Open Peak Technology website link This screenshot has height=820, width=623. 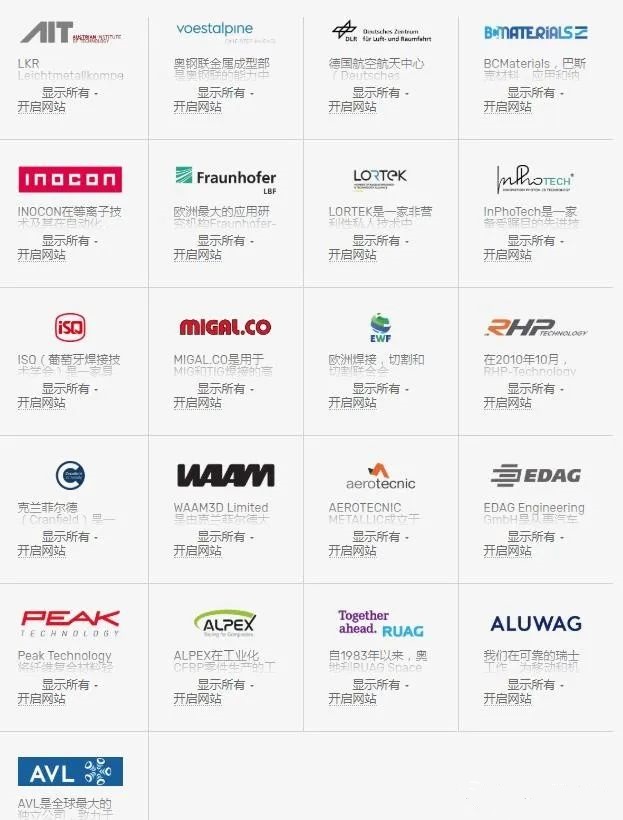[x=41, y=699]
